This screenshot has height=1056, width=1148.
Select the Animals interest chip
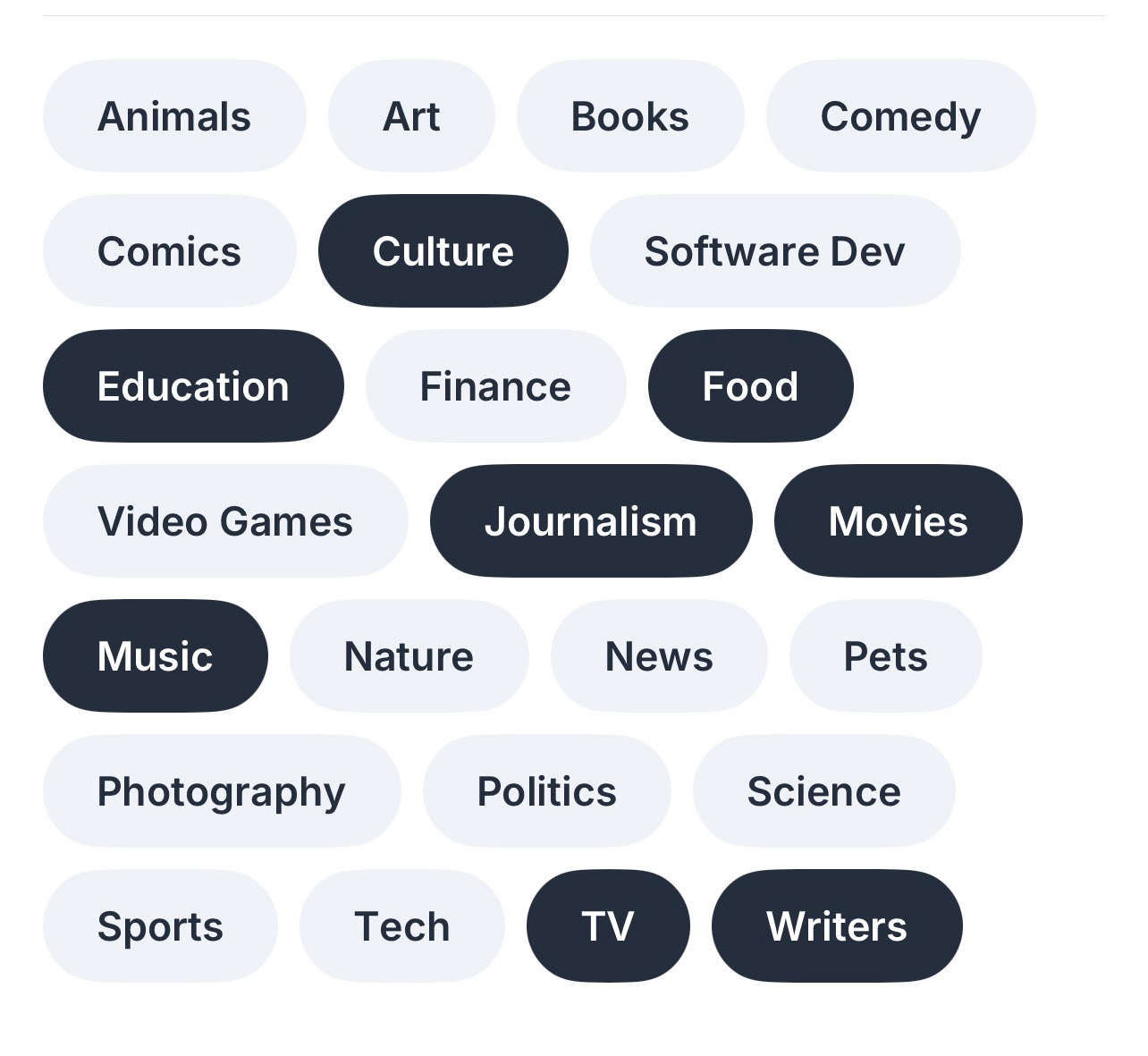click(x=174, y=116)
